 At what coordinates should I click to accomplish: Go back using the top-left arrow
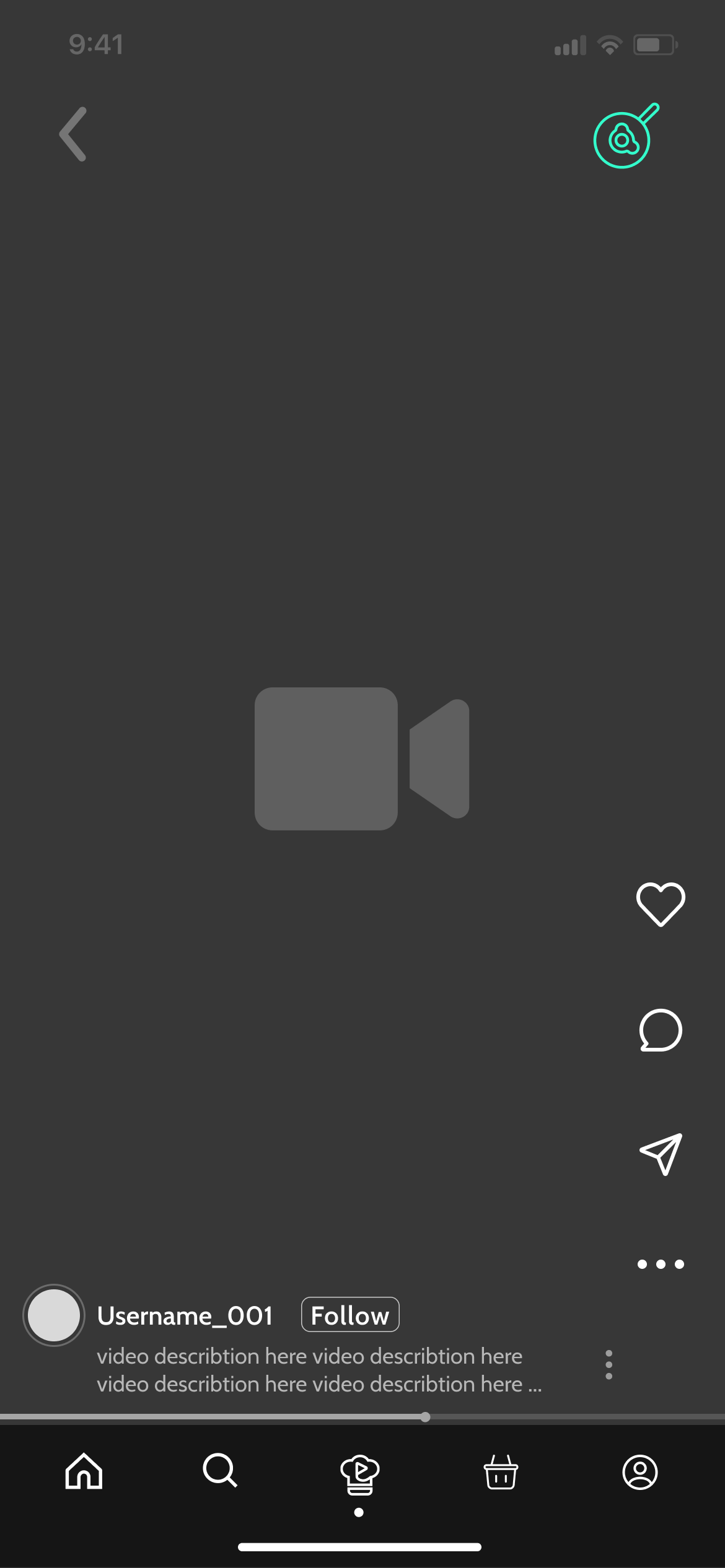(x=73, y=134)
